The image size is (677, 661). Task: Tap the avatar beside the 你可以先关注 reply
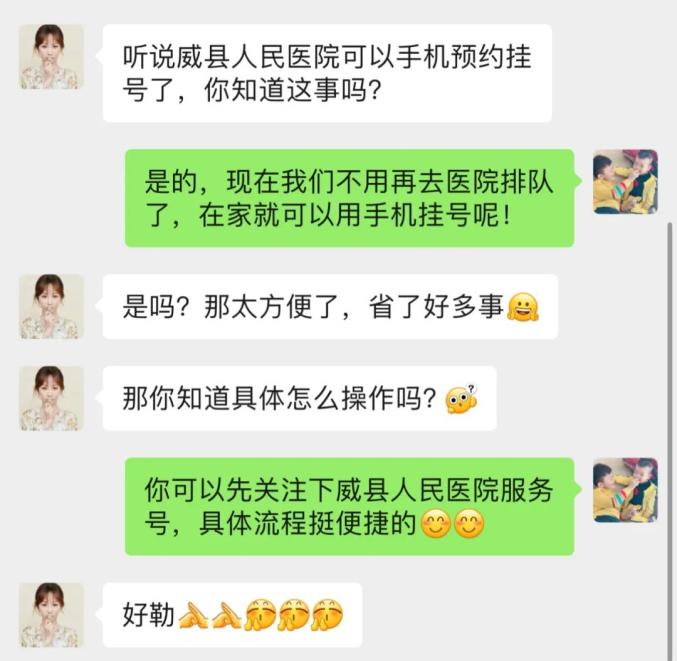click(625, 490)
